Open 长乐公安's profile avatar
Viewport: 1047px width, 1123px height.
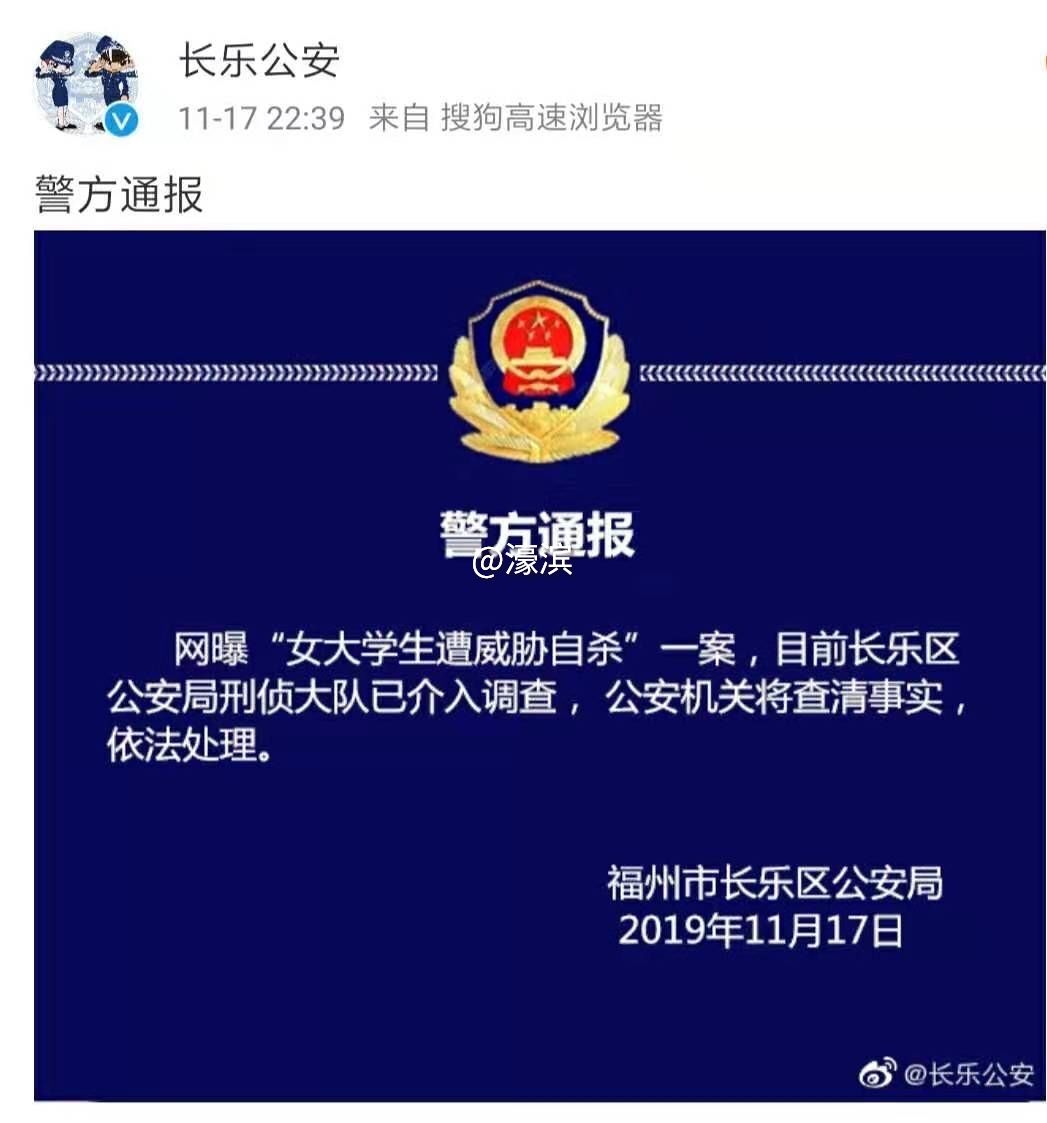85,83
